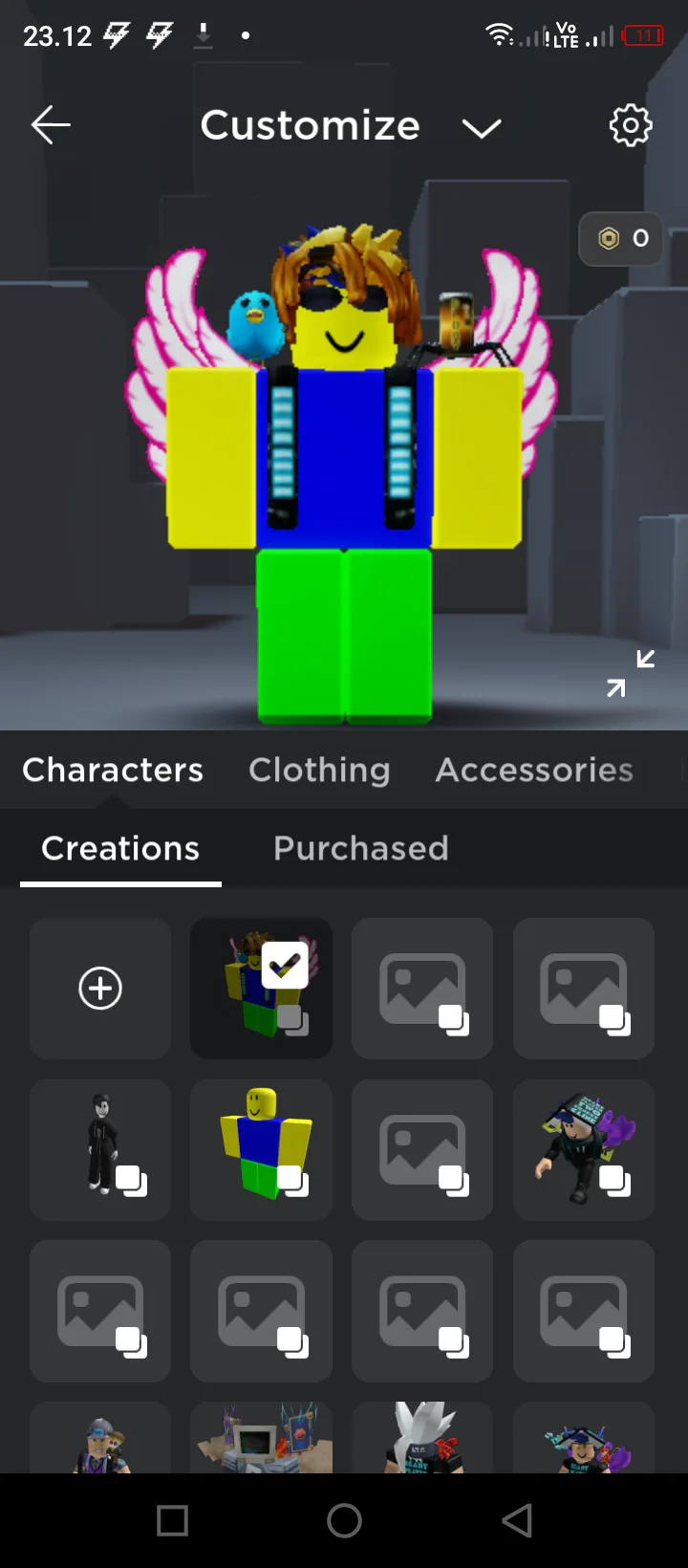Go back using the top-left arrow
Screen dimensions: 688x1568
(51, 125)
